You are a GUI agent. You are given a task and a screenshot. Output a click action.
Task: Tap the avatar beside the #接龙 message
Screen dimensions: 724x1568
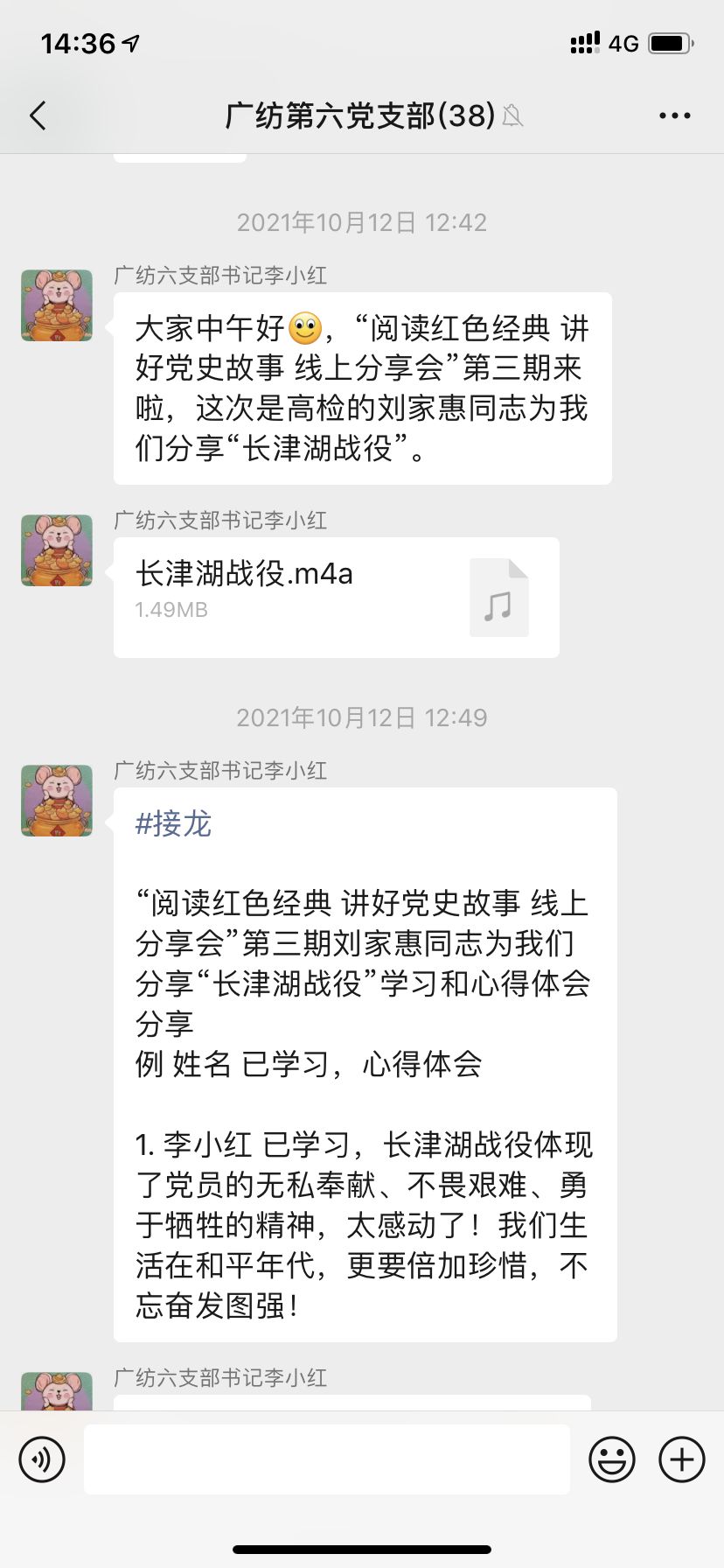pyautogui.click(x=56, y=800)
